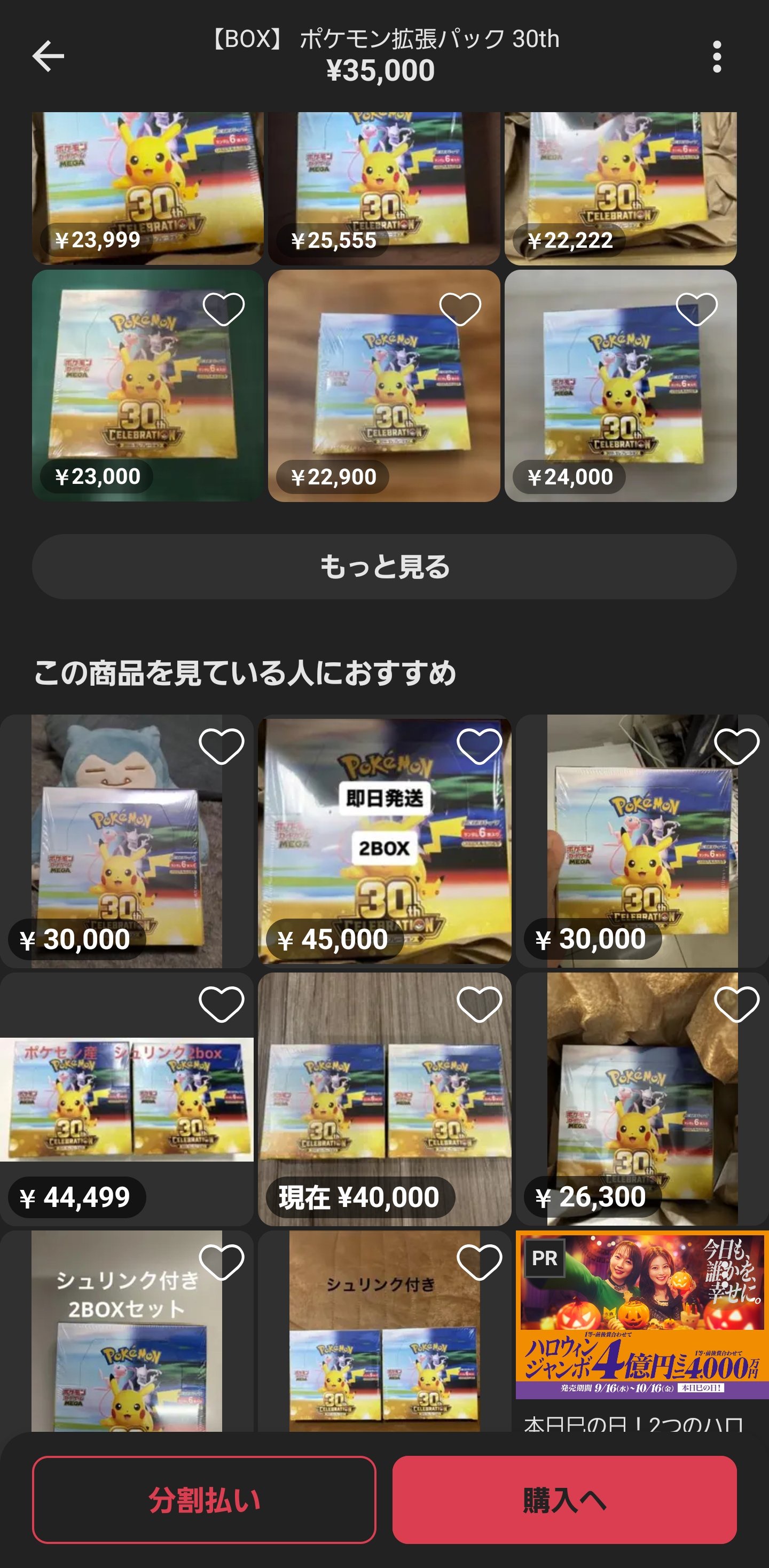Open the 現在 ¥40,000 auction listing

coord(384,1099)
